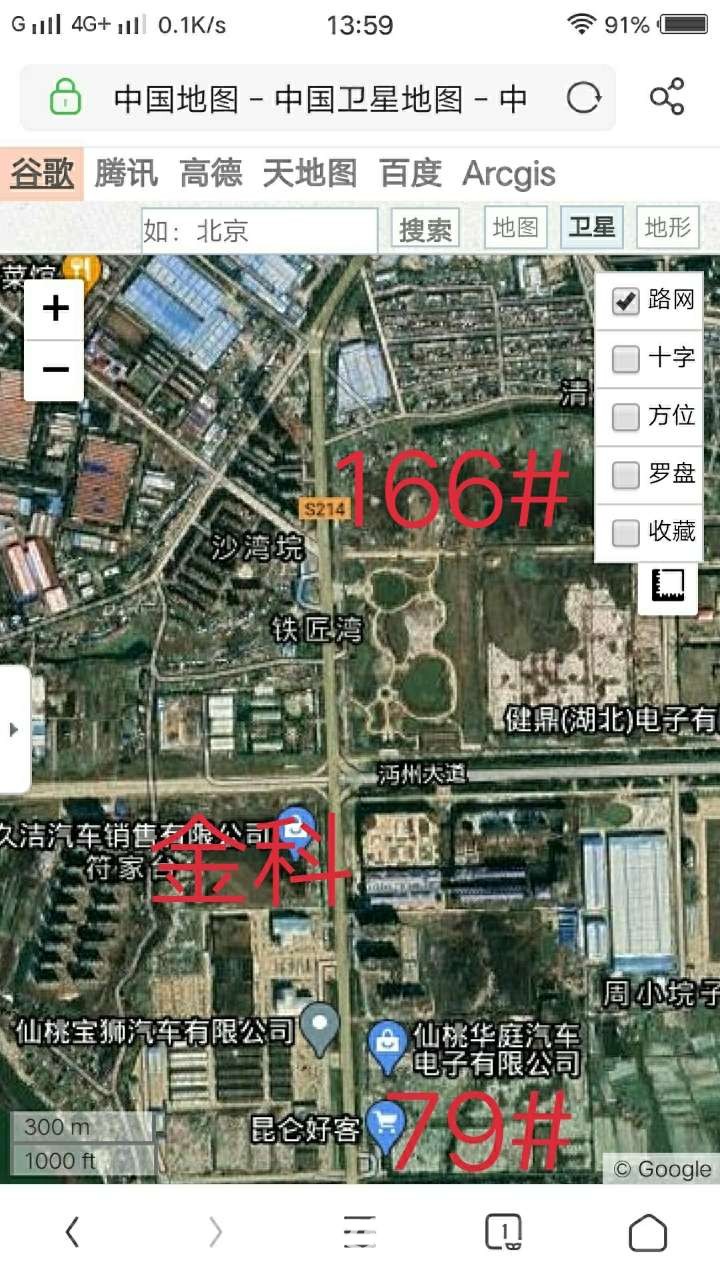
Task: Select the 天地图 map source
Action: coord(310,173)
